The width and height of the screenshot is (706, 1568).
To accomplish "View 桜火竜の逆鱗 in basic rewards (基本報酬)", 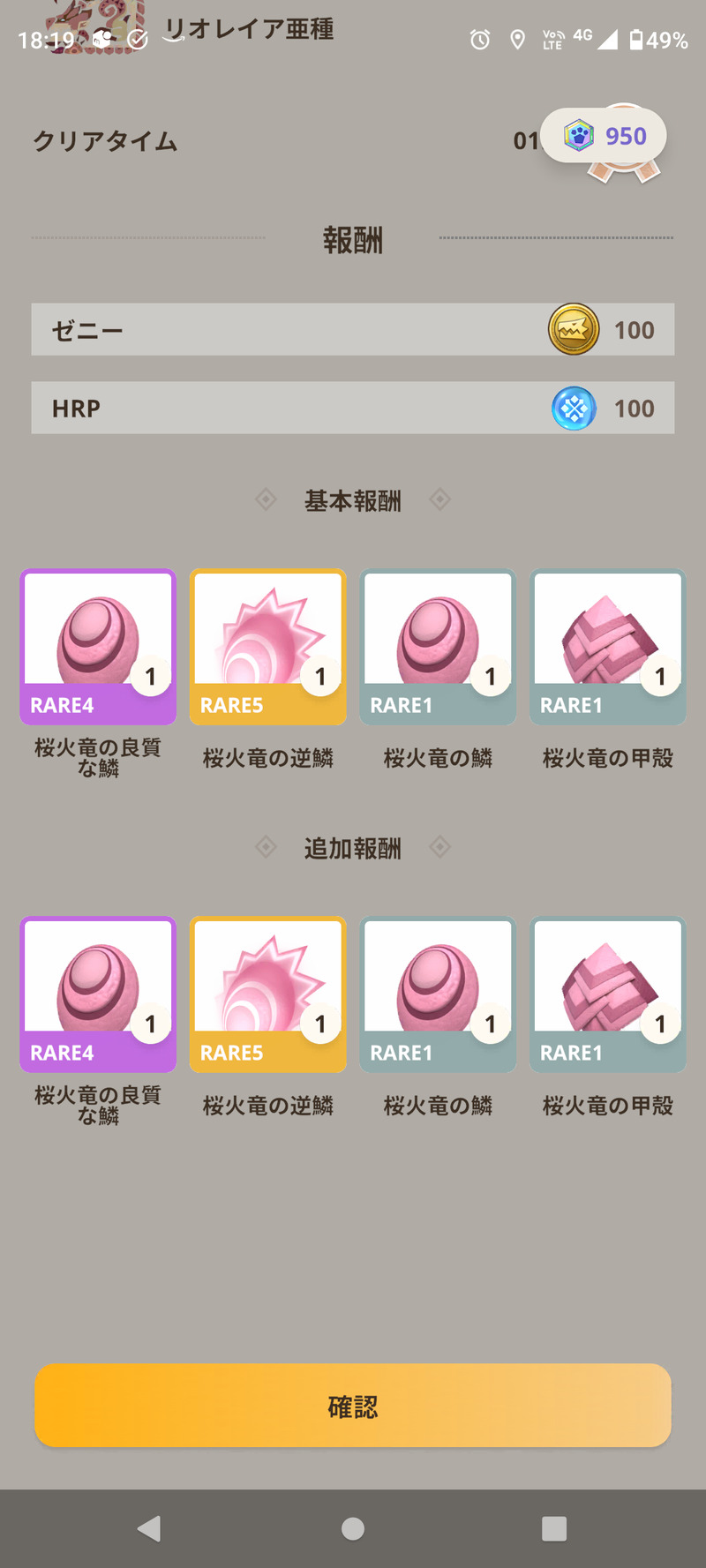I will [x=267, y=647].
